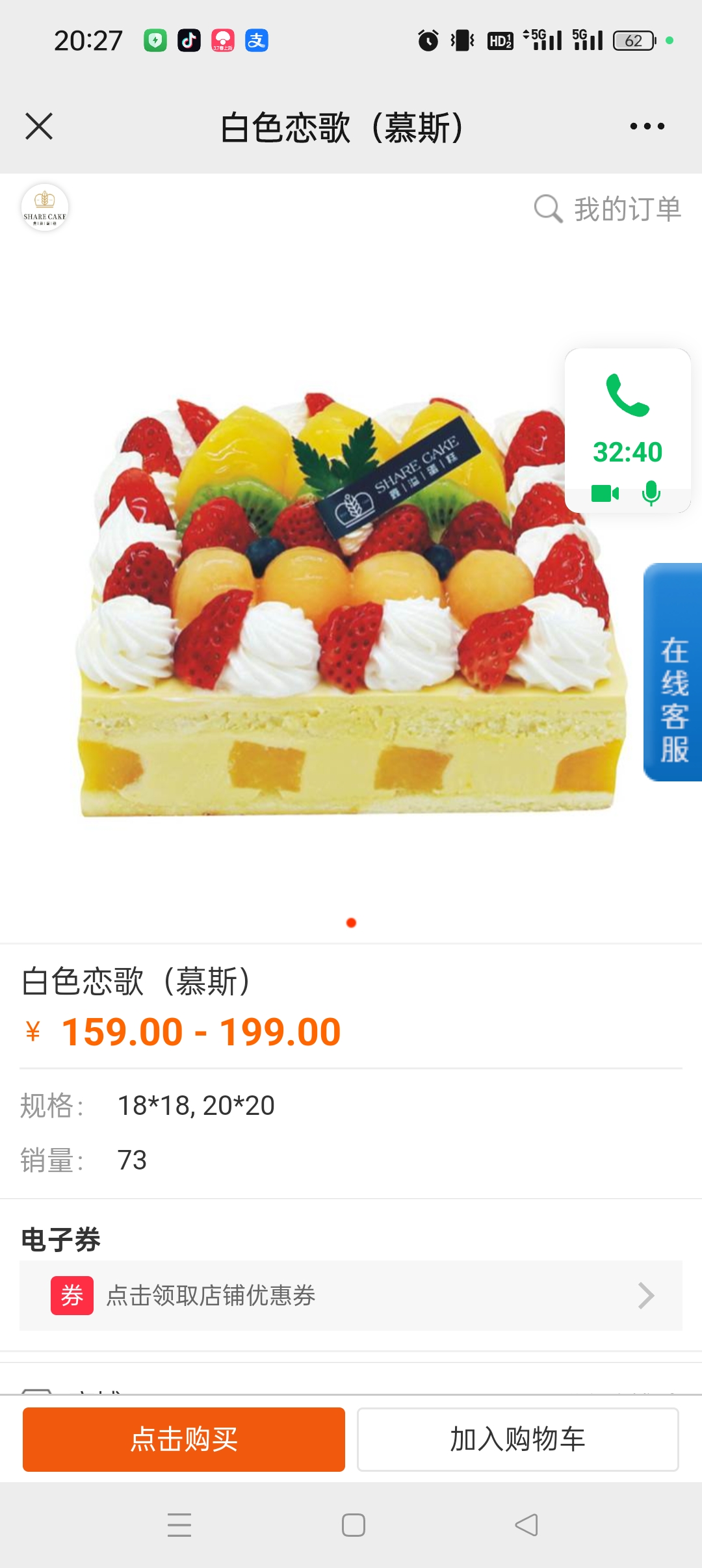Close the product page
702x1568 pixels.
click(39, 126)
